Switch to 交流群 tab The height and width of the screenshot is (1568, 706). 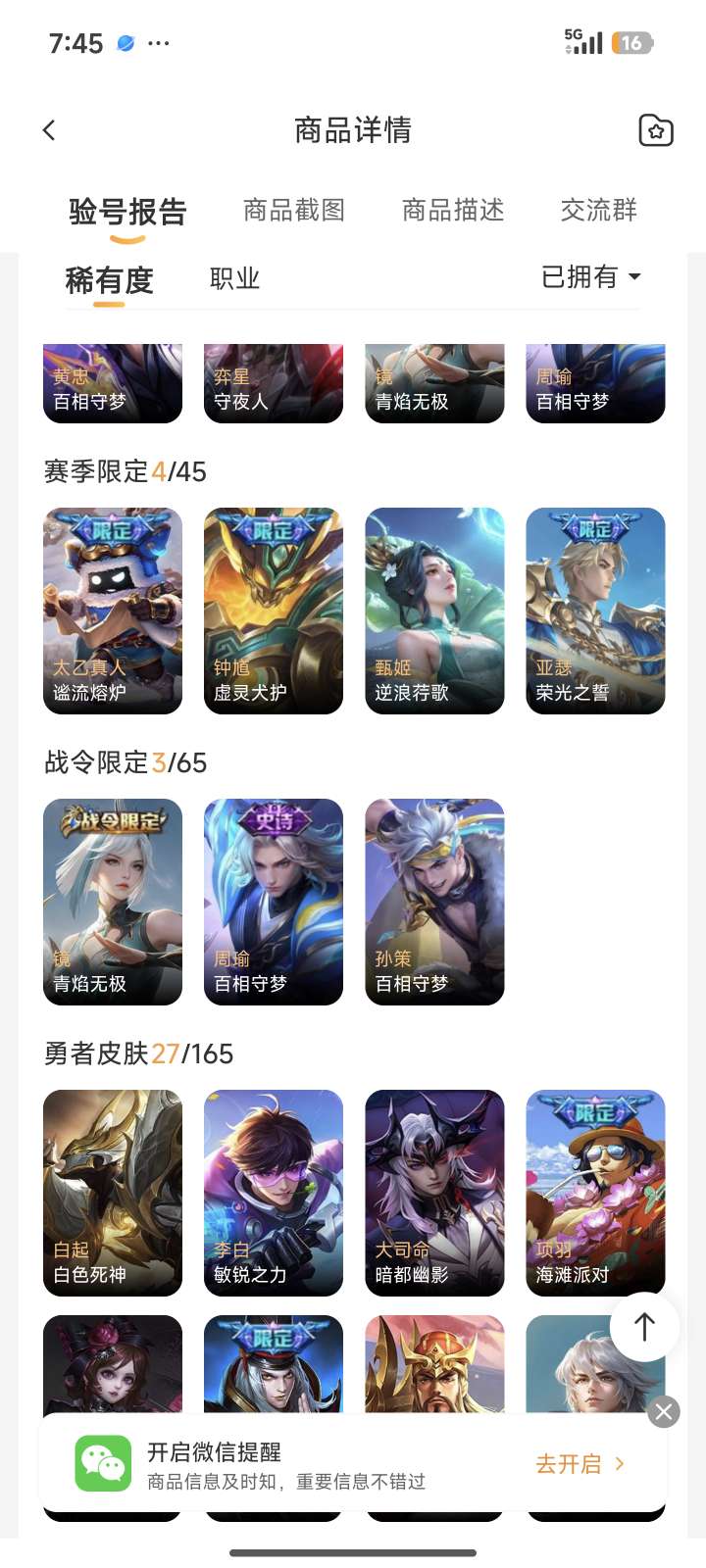[598, 210]
